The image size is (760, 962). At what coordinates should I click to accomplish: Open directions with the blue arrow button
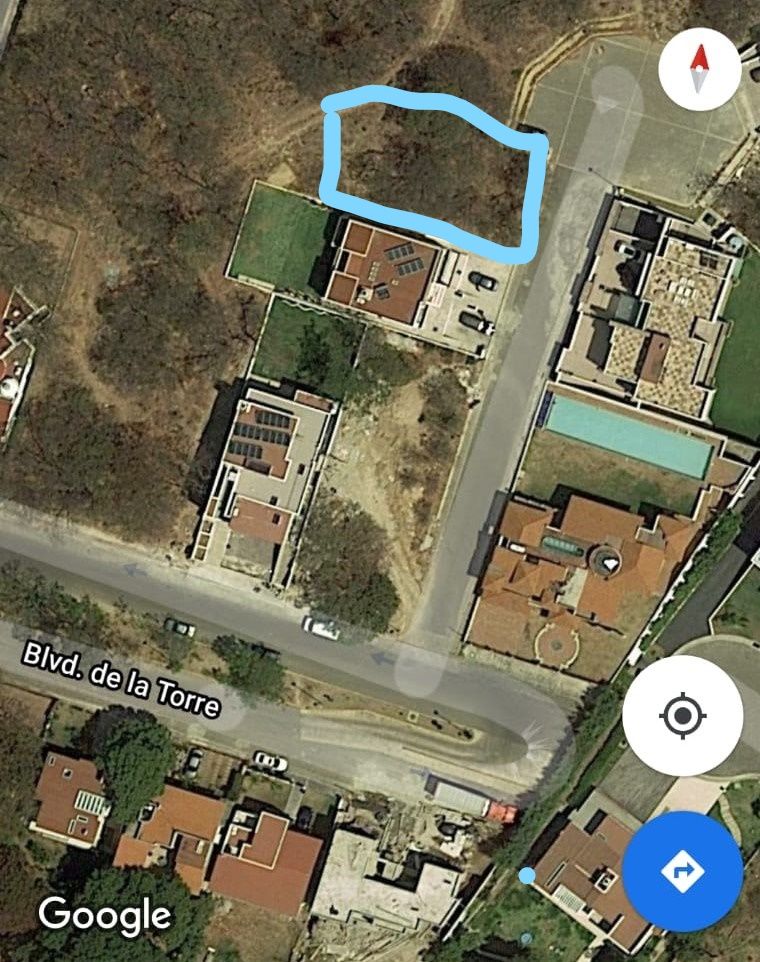(x=683, y=871)
